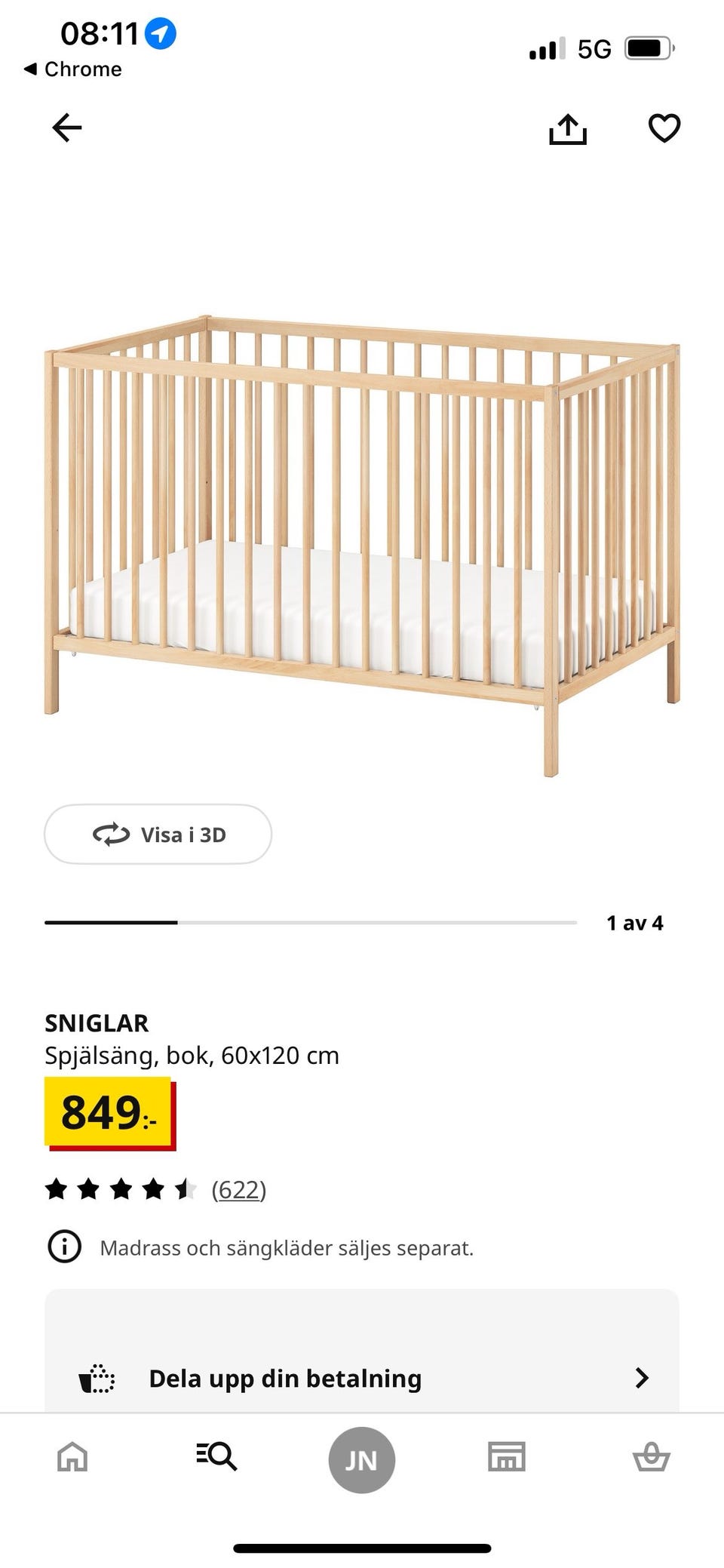Tap Visa i 3D button

click(x=158, y=835)
